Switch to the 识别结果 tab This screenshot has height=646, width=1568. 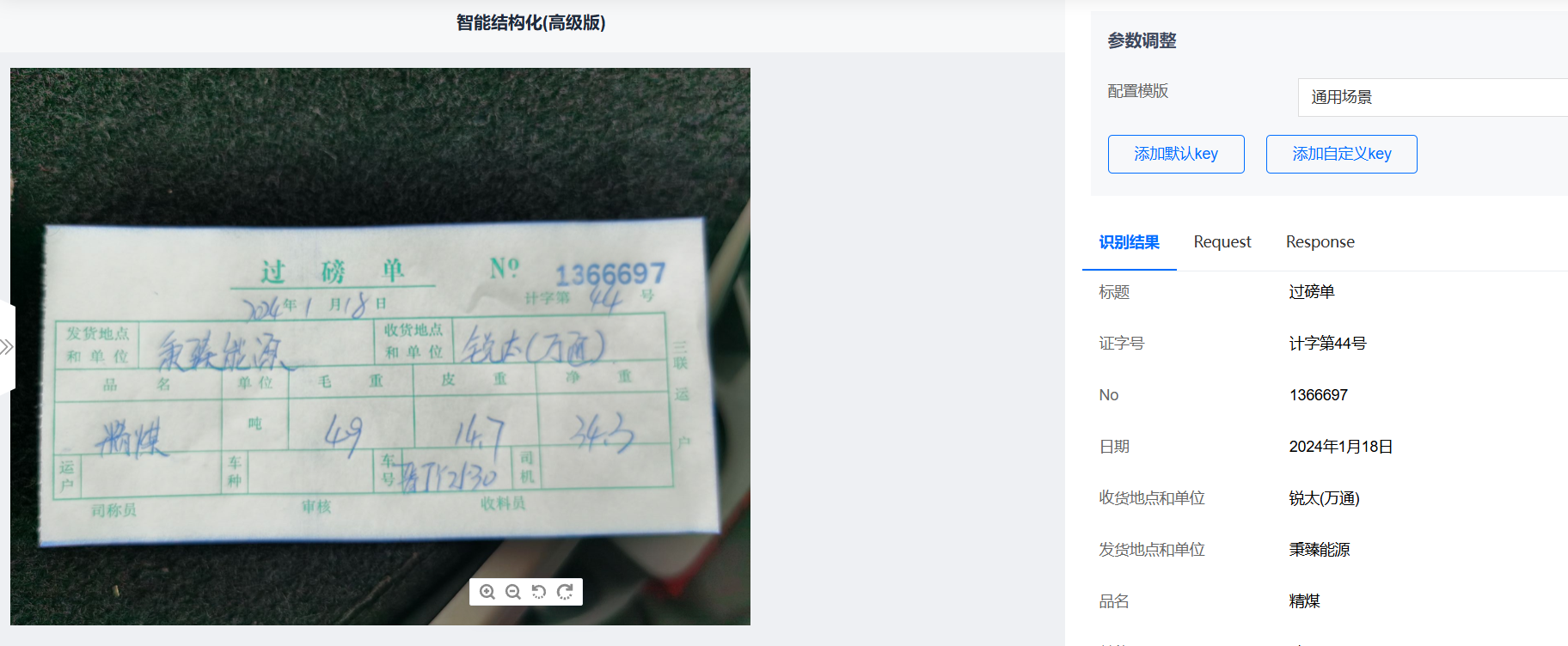[x=1129, y=242]
